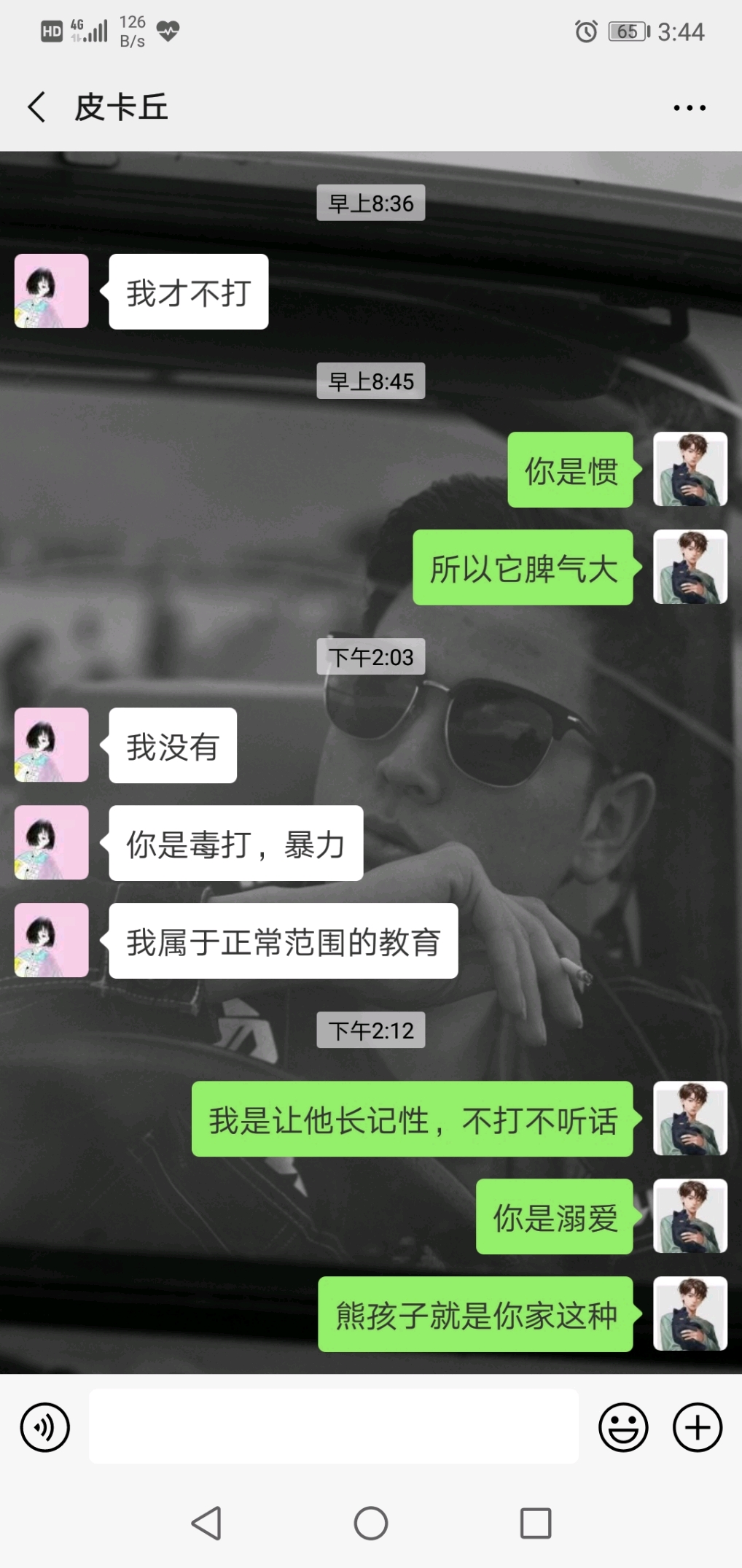Tap the system home button
Viewport: 742px width, 1568px height.
coord(371,1523)
